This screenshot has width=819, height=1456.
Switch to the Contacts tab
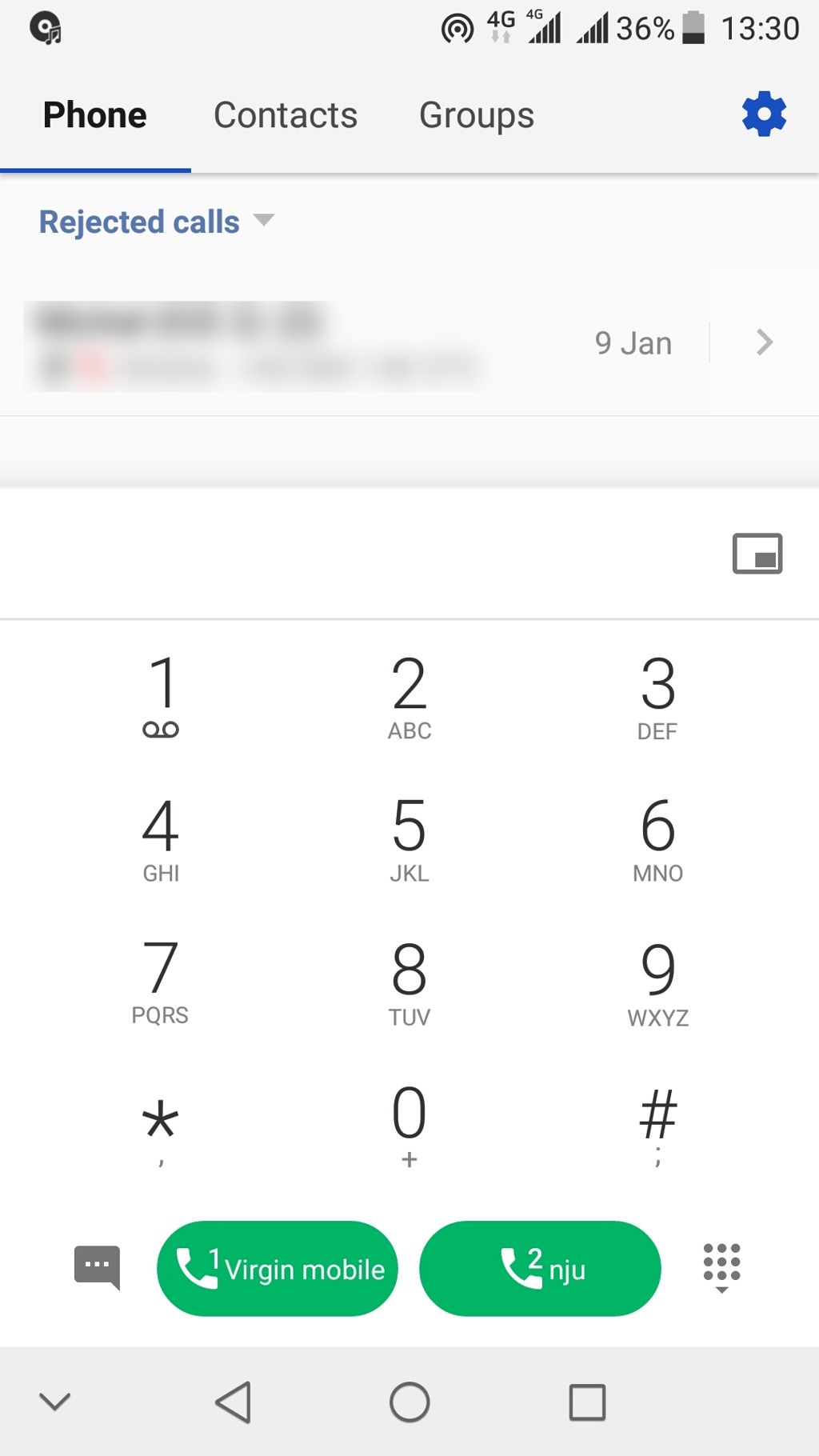point(286,115)
